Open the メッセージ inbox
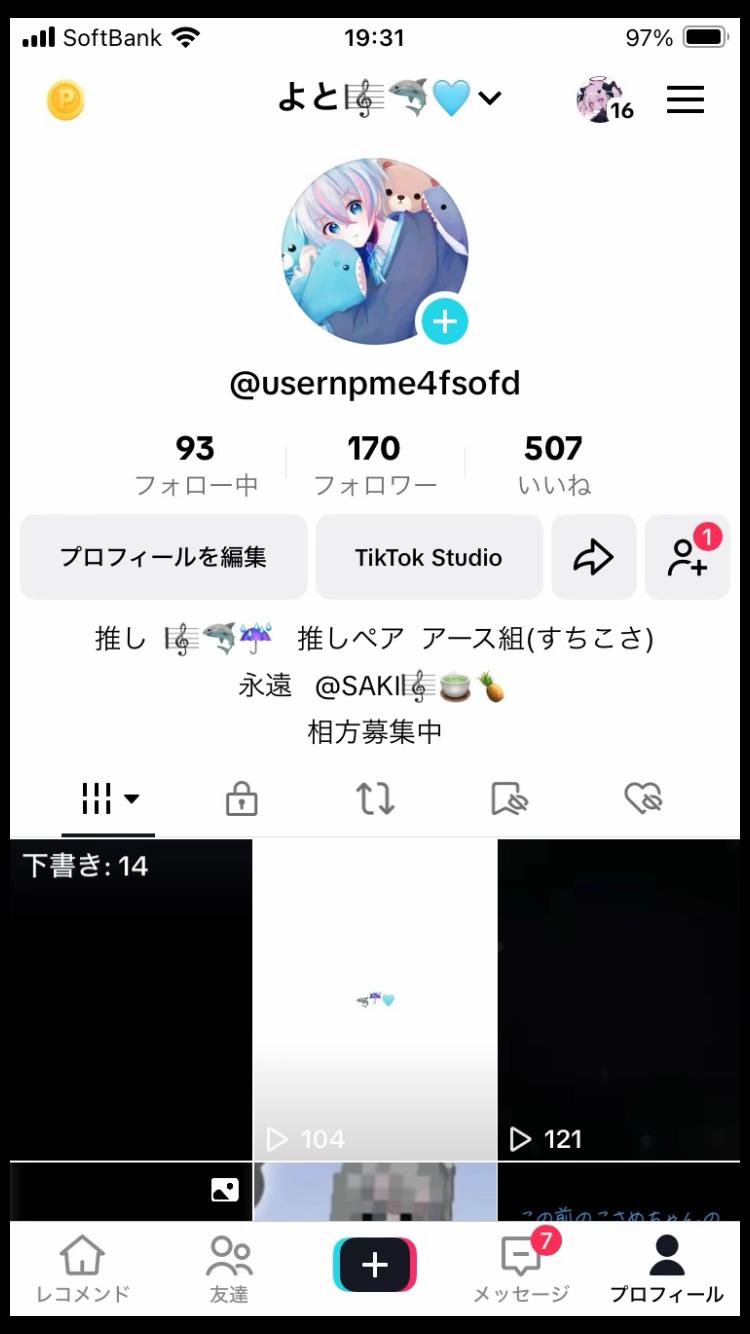The width and height of the screenshot is (750, 1334). click(x=521, y=1268)
